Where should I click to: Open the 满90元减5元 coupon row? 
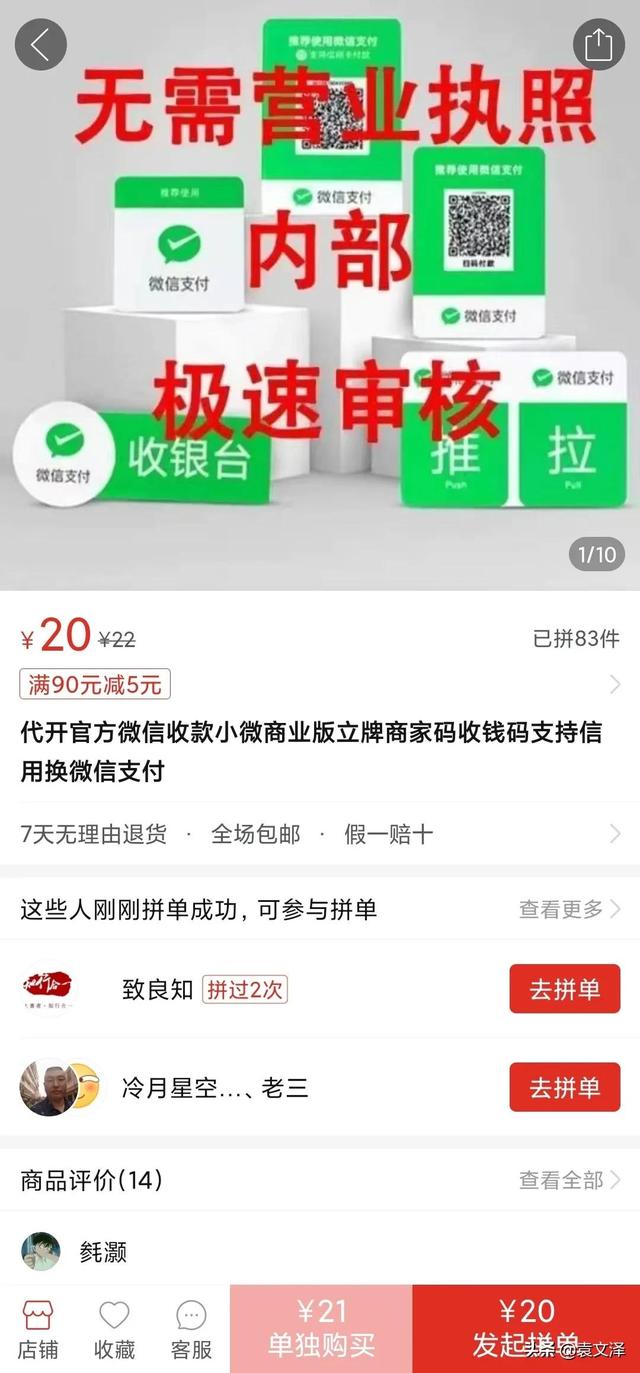pyautogui.click(x=320, y=685)
